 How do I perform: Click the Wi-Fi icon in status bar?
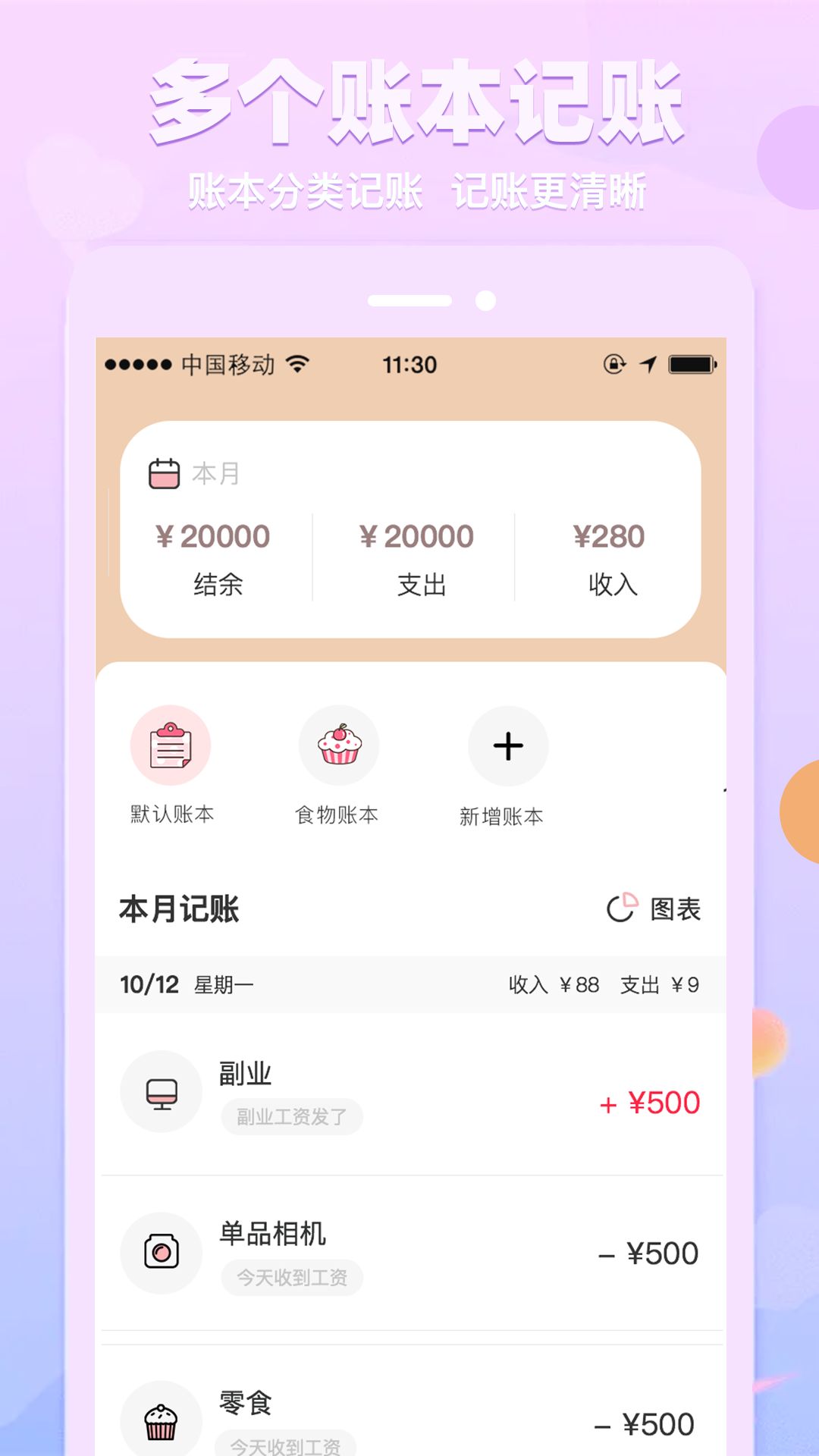click(297, 364)
